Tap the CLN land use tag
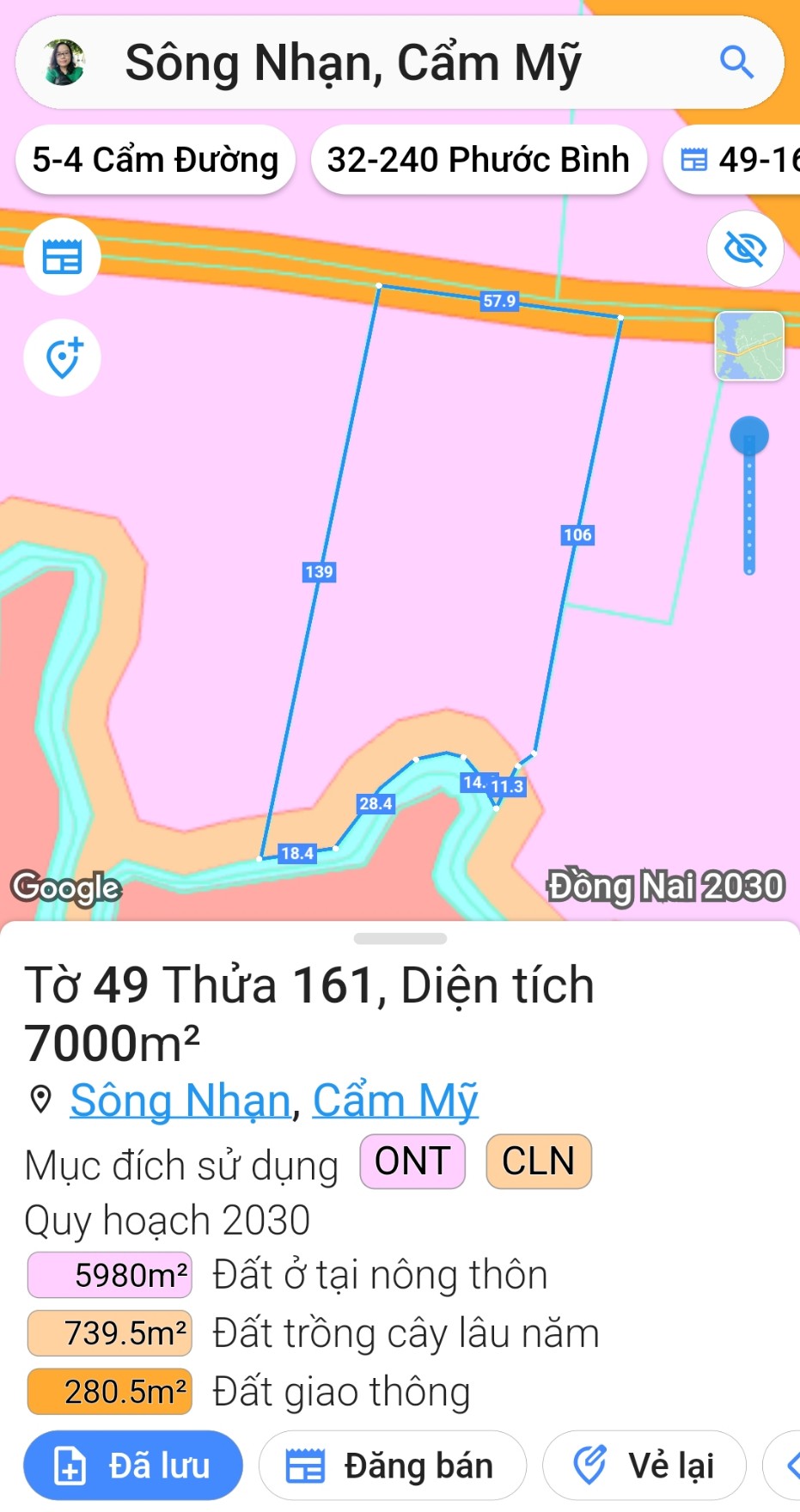800x1512 pixels. pyautogui.click(x=539, y=1161)
